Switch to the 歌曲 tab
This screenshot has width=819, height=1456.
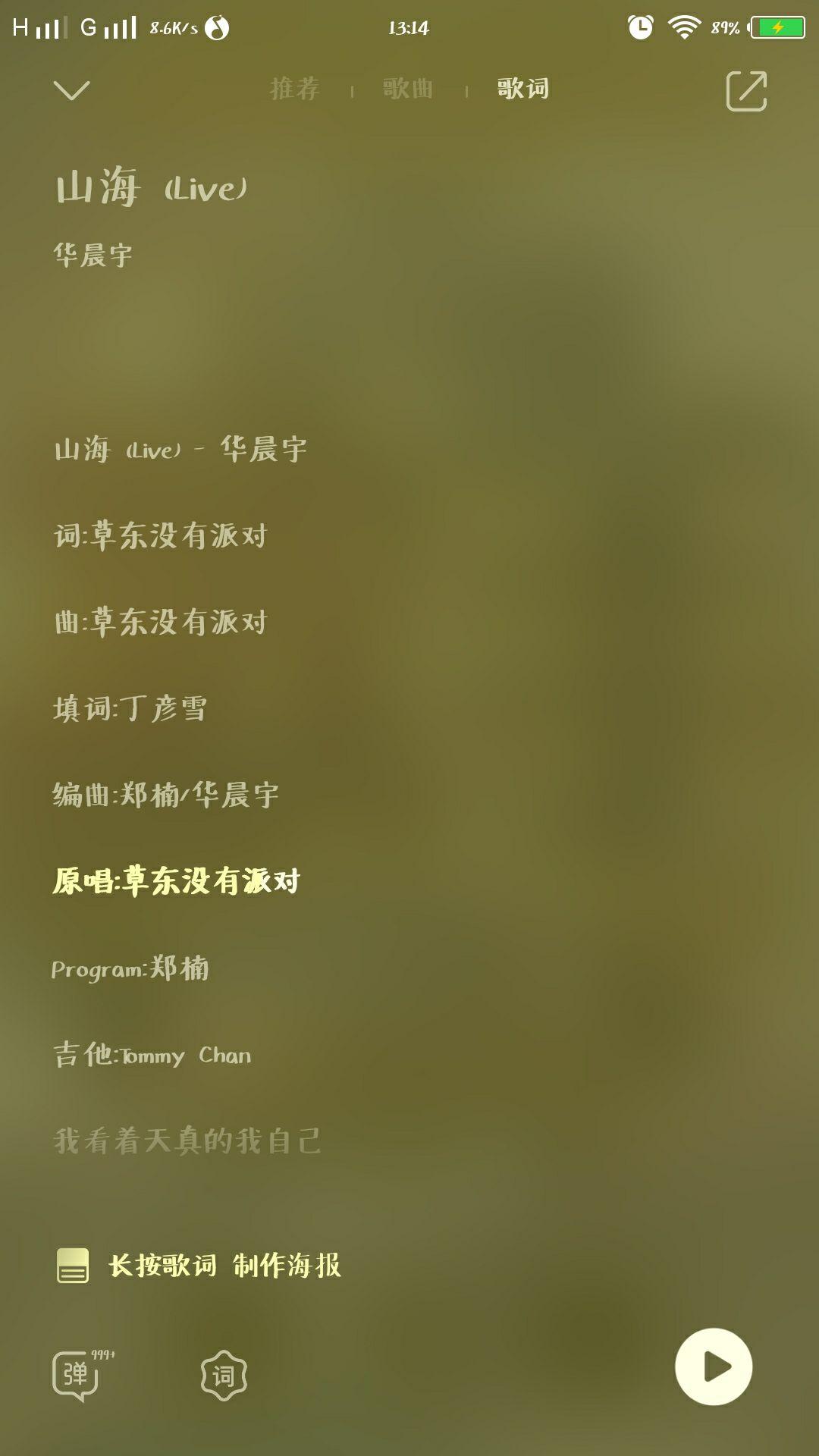(408, 89)
